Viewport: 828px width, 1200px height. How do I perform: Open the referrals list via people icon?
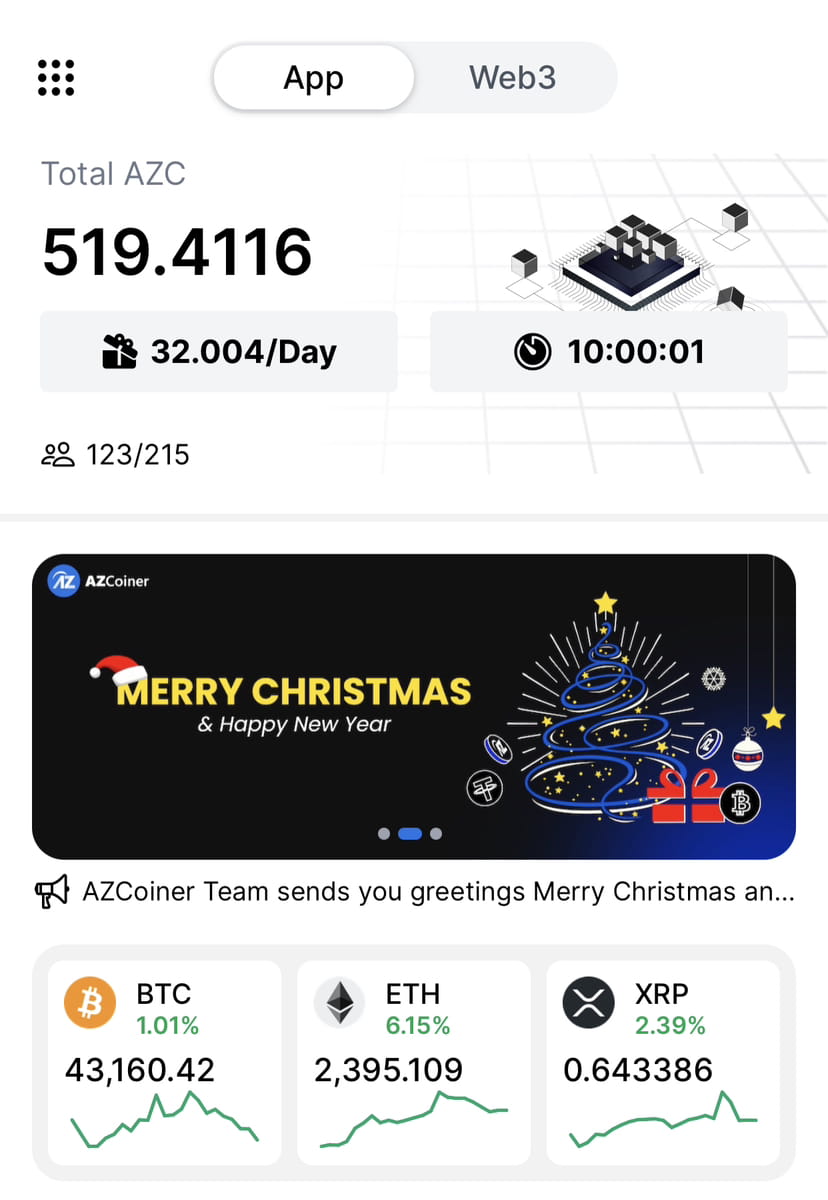point(60,454)
